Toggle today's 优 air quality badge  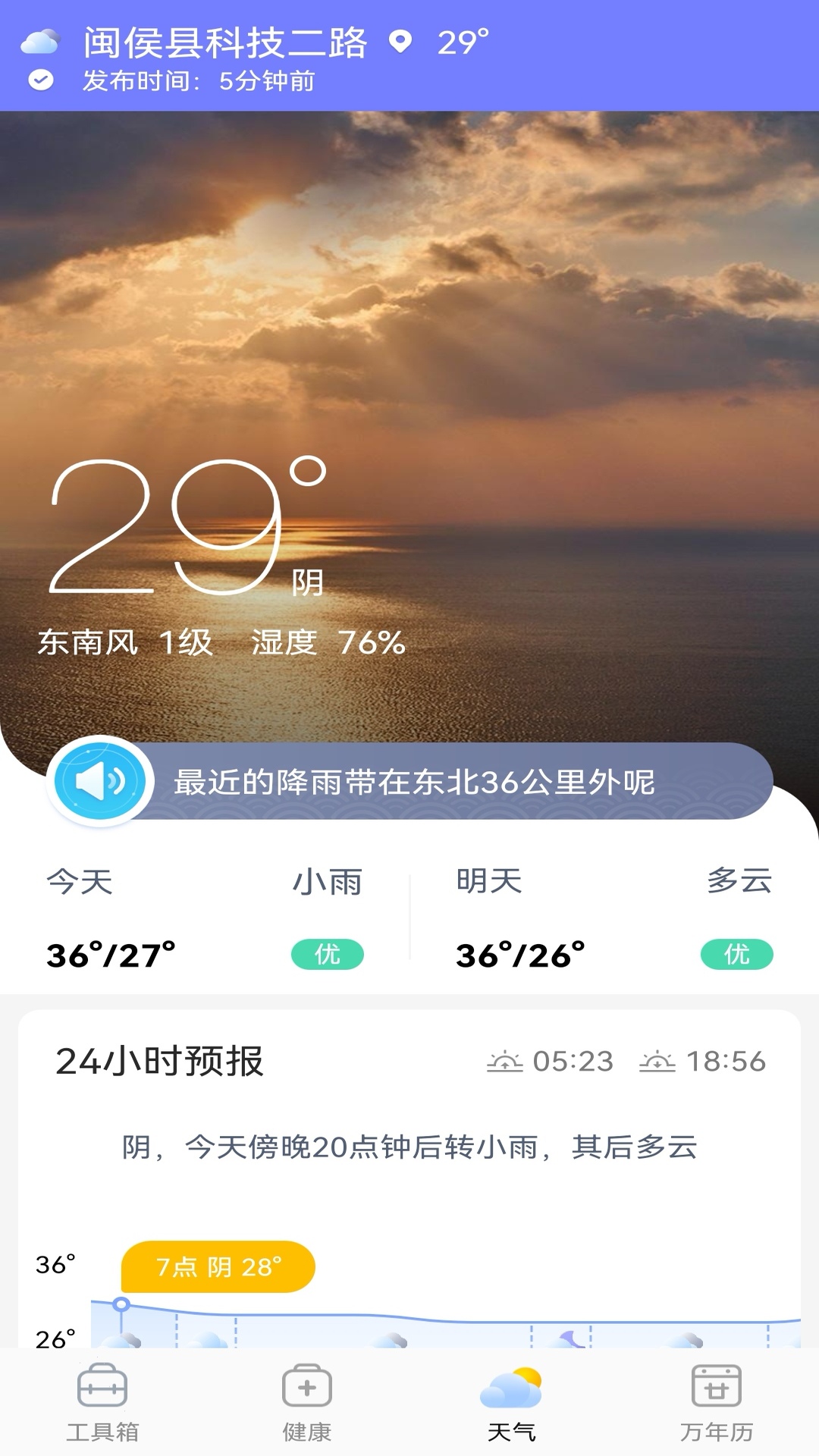pyautogui.click(x=327, y=955)
